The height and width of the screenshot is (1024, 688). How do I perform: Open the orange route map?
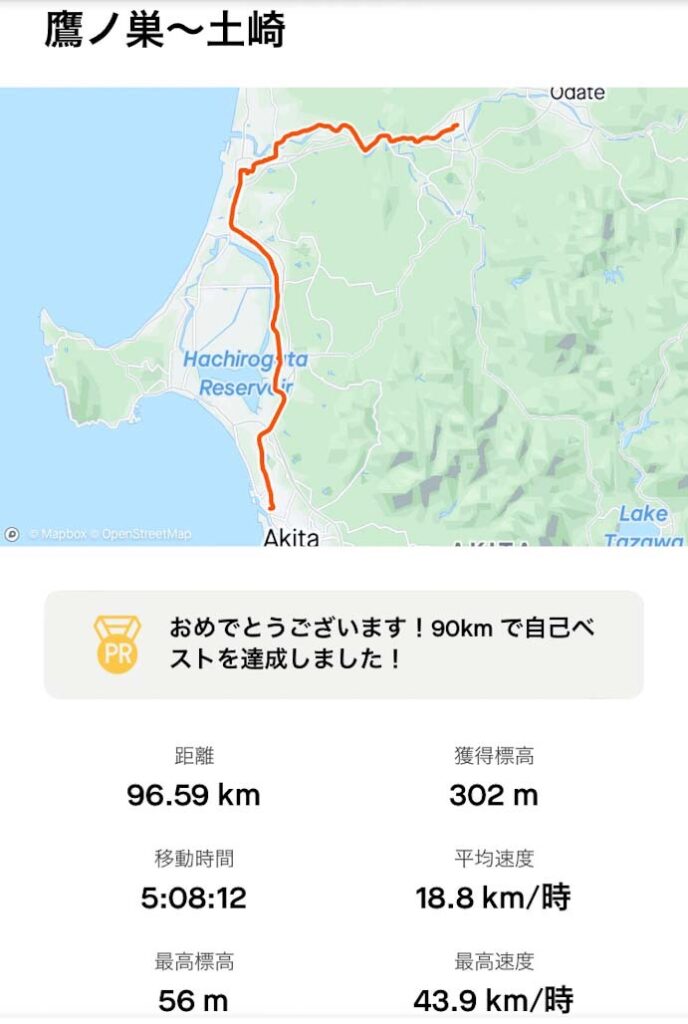(344, 316)
